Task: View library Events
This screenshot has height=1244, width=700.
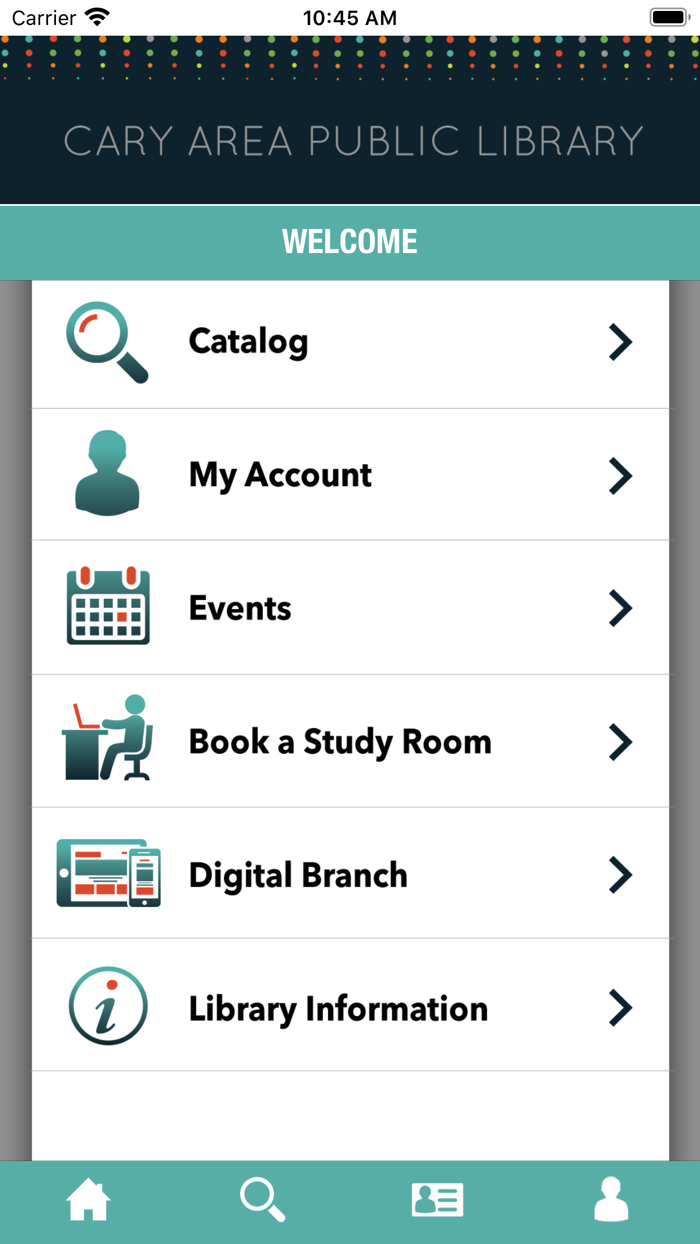Action: pos(350,608)
